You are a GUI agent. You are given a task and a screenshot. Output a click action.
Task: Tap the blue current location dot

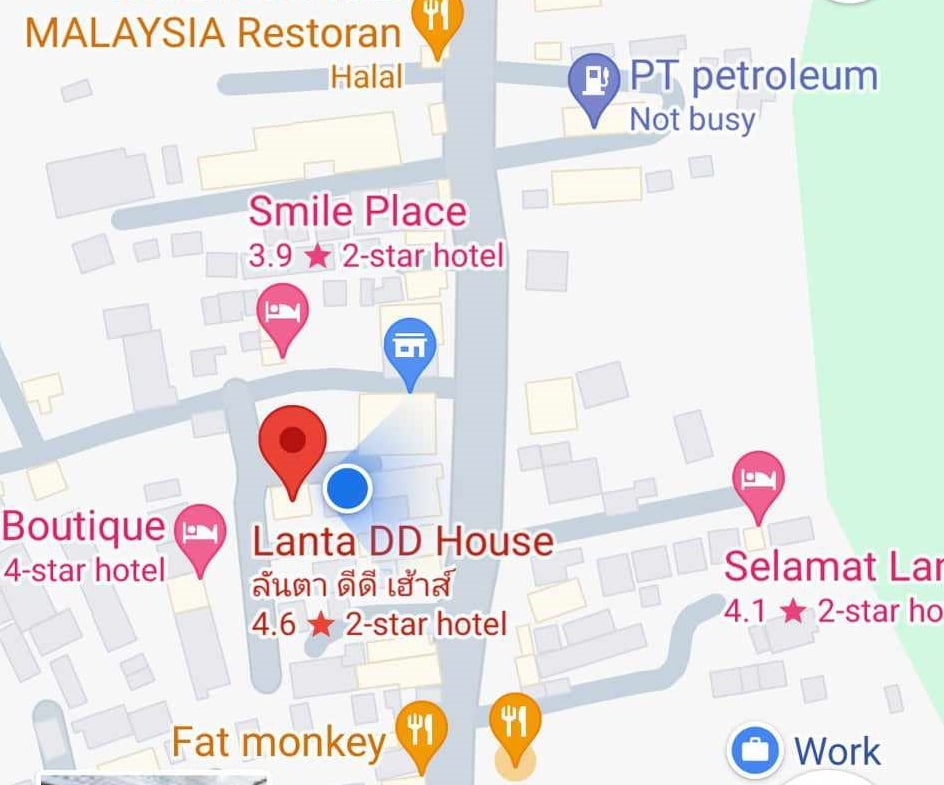[x=348, y=488]
